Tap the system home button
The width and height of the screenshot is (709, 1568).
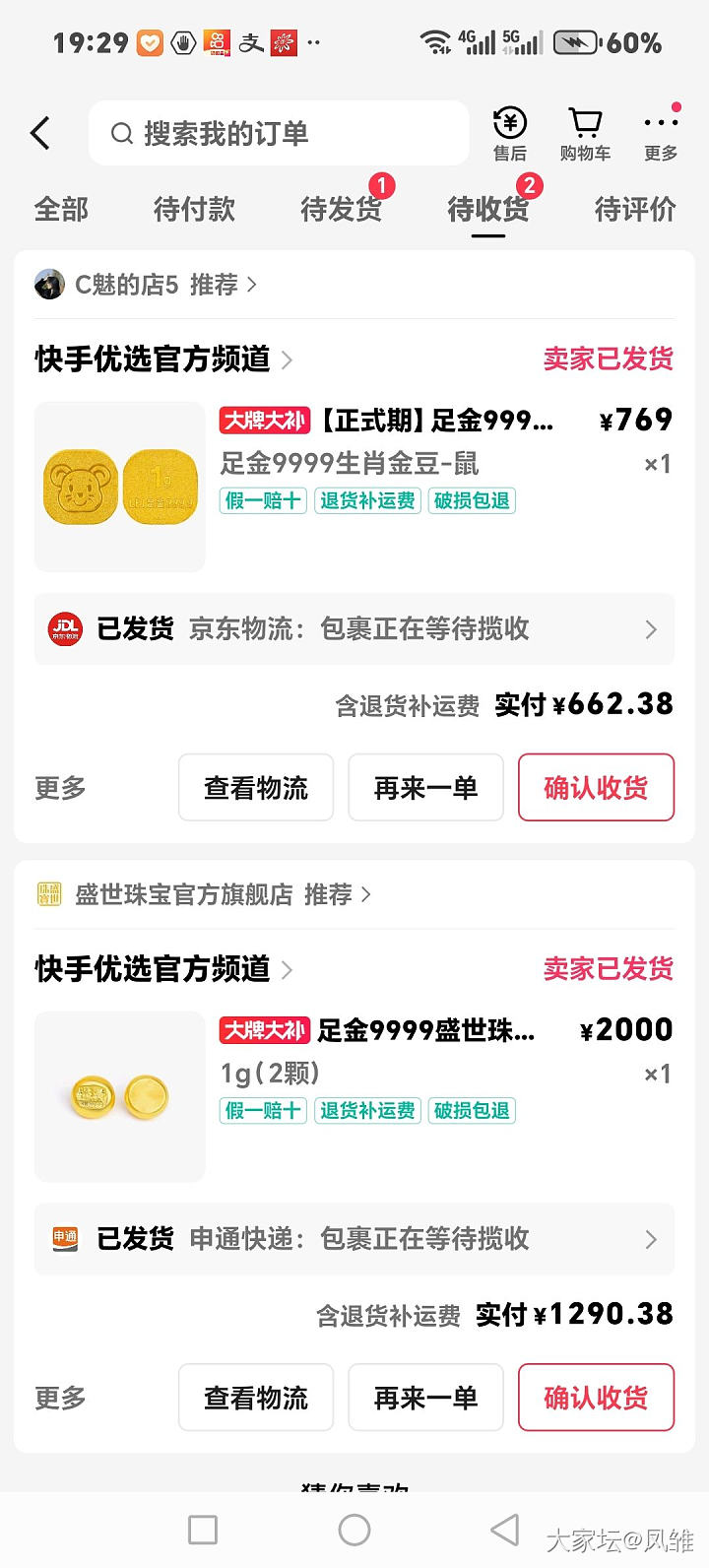[x=354, y=1530]
